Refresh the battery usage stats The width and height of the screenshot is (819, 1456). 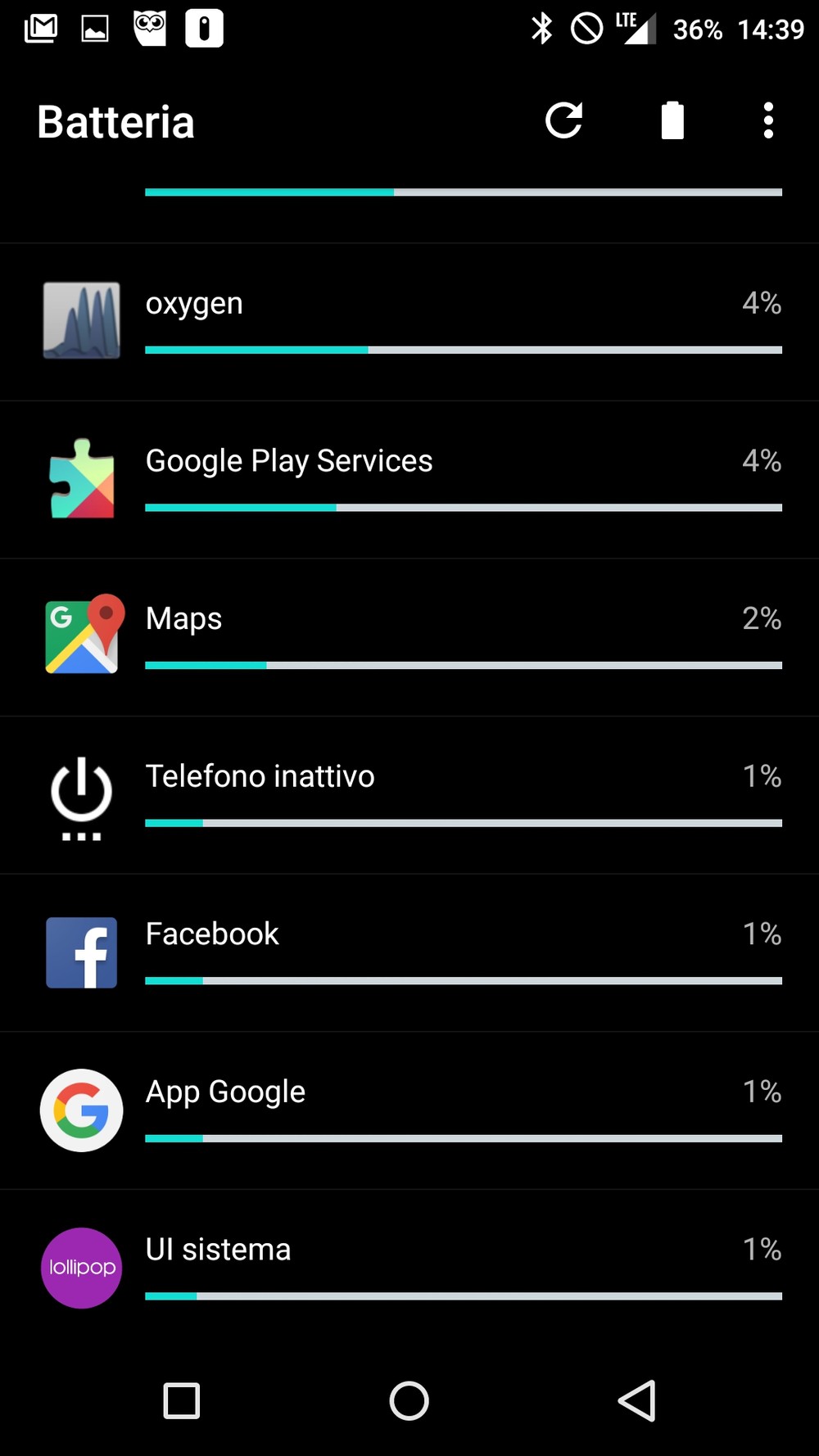coord(563,121)
